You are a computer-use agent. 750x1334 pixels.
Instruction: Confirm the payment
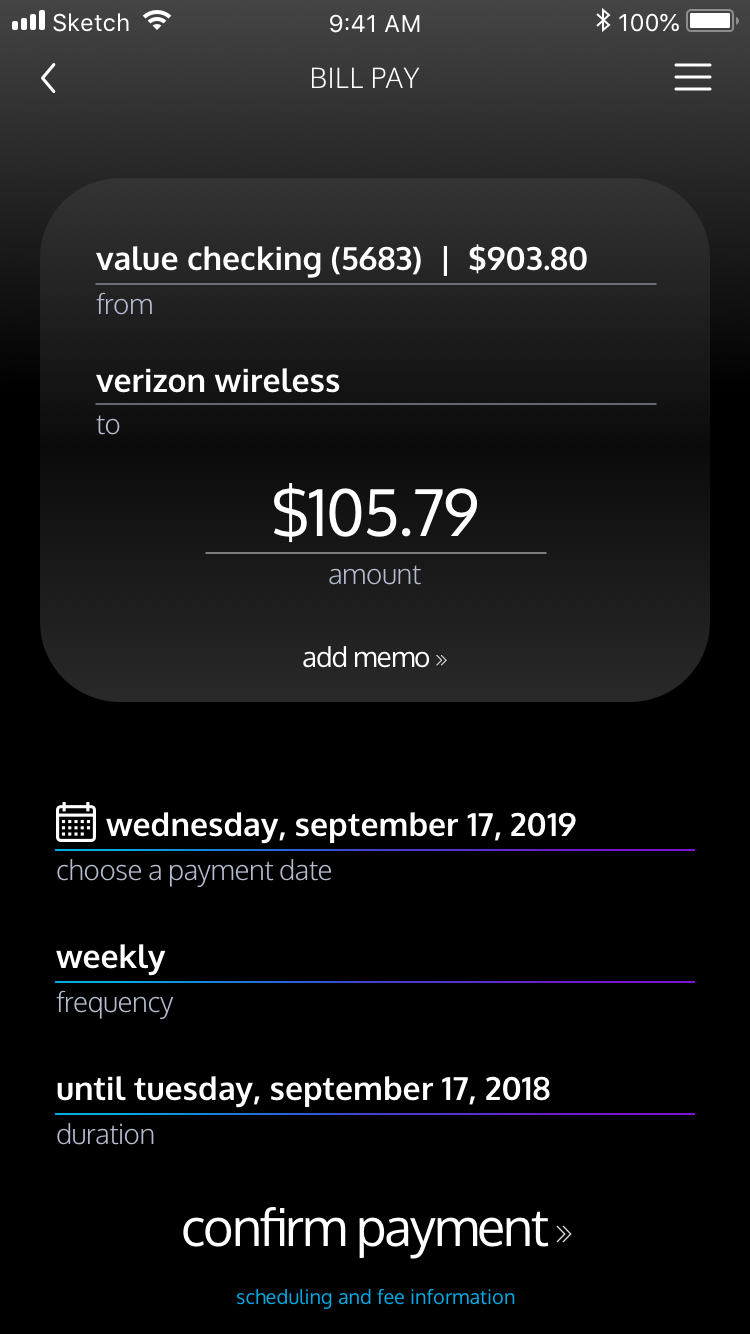point(375,1229)
